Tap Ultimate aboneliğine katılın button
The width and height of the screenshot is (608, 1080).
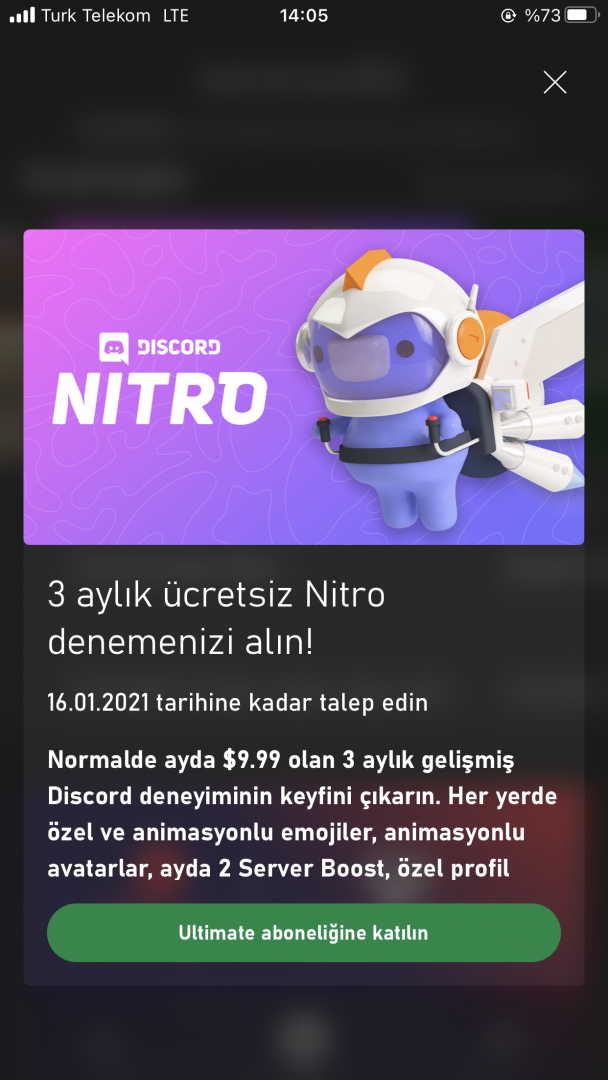[x=303, y=933]
